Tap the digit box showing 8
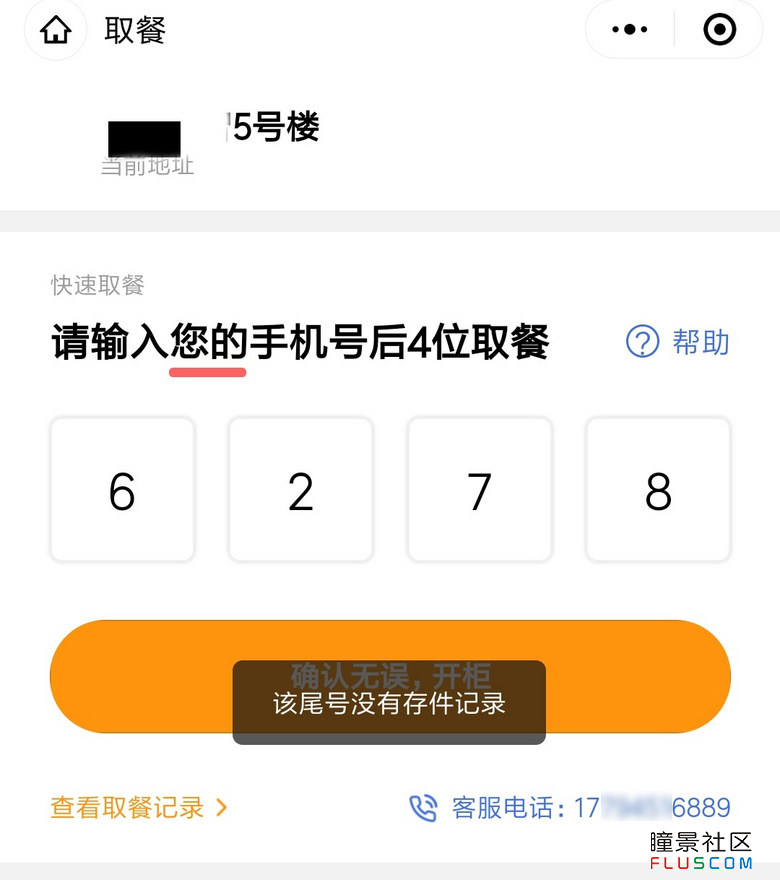Viewport: 780px width, 880px height. click(657, 489)
